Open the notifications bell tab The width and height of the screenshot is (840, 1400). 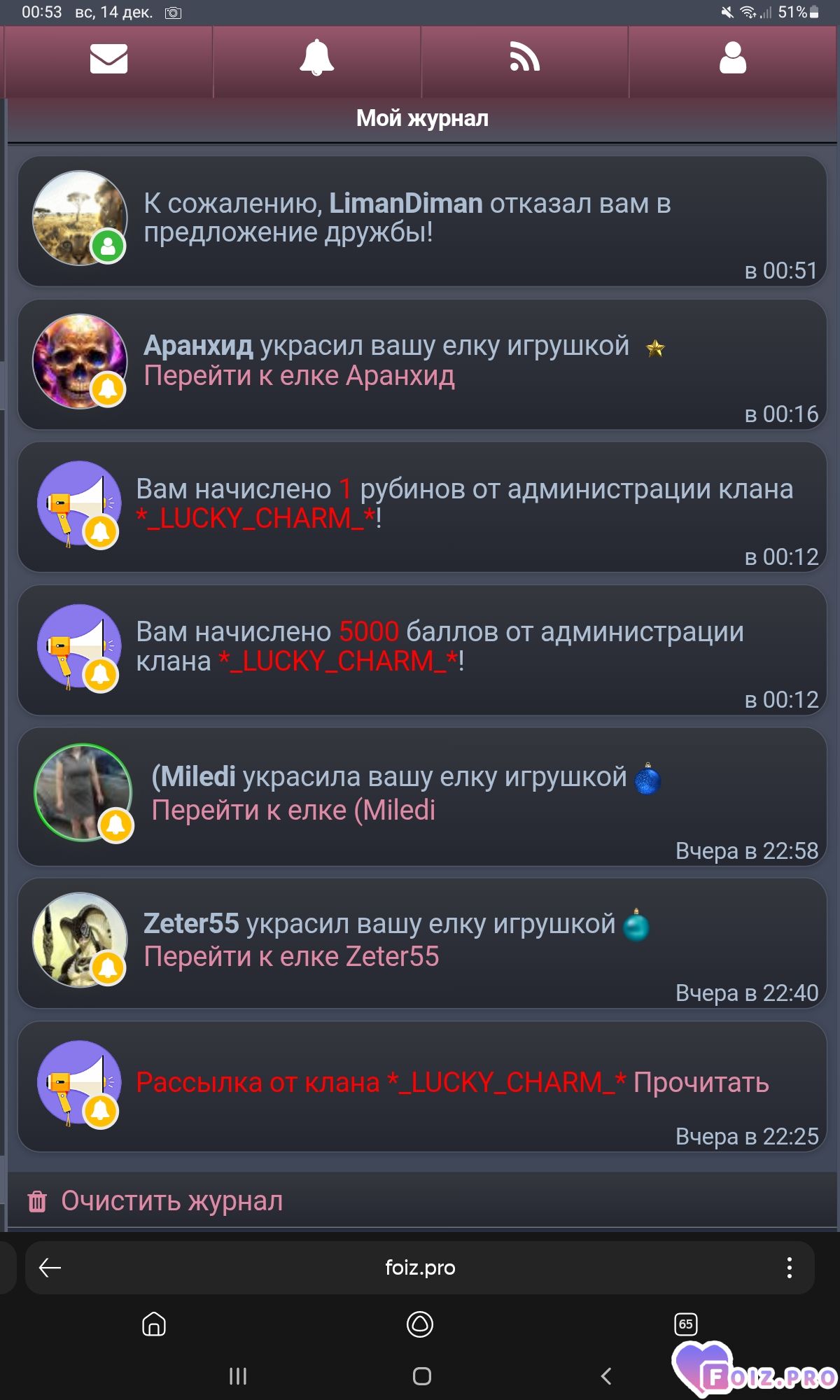pyautogui.click(x=316, y=59)
